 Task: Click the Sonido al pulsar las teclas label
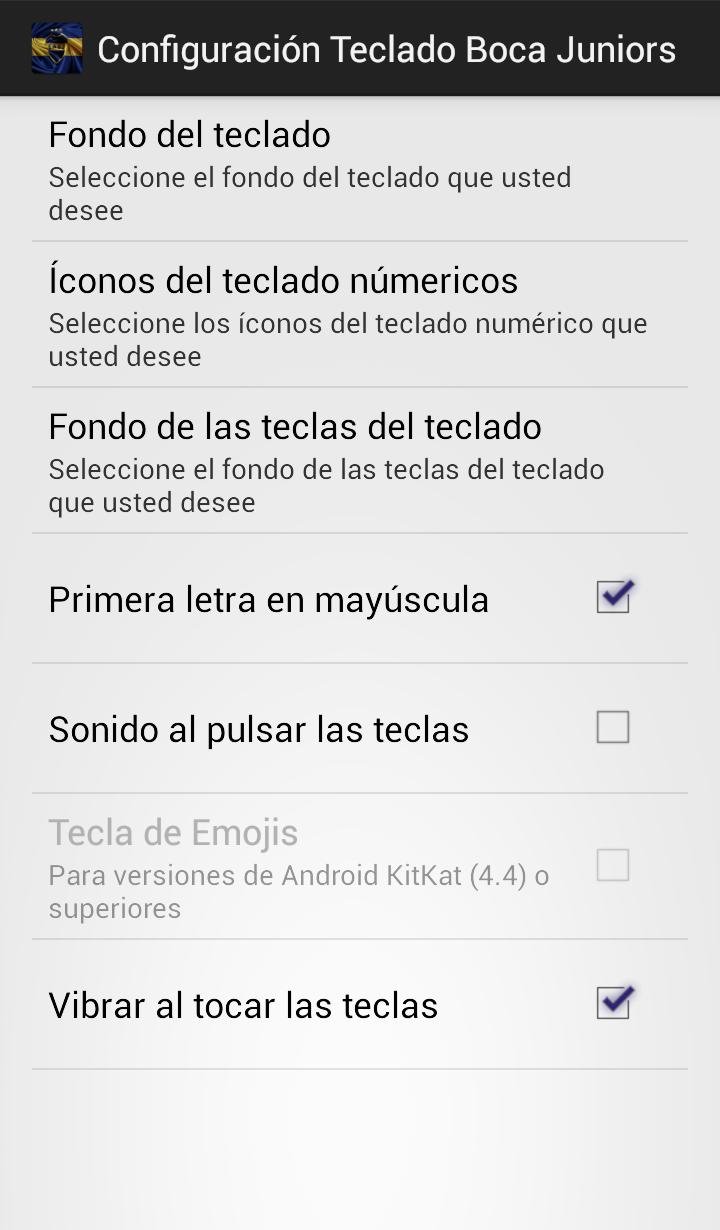[258, 728]
